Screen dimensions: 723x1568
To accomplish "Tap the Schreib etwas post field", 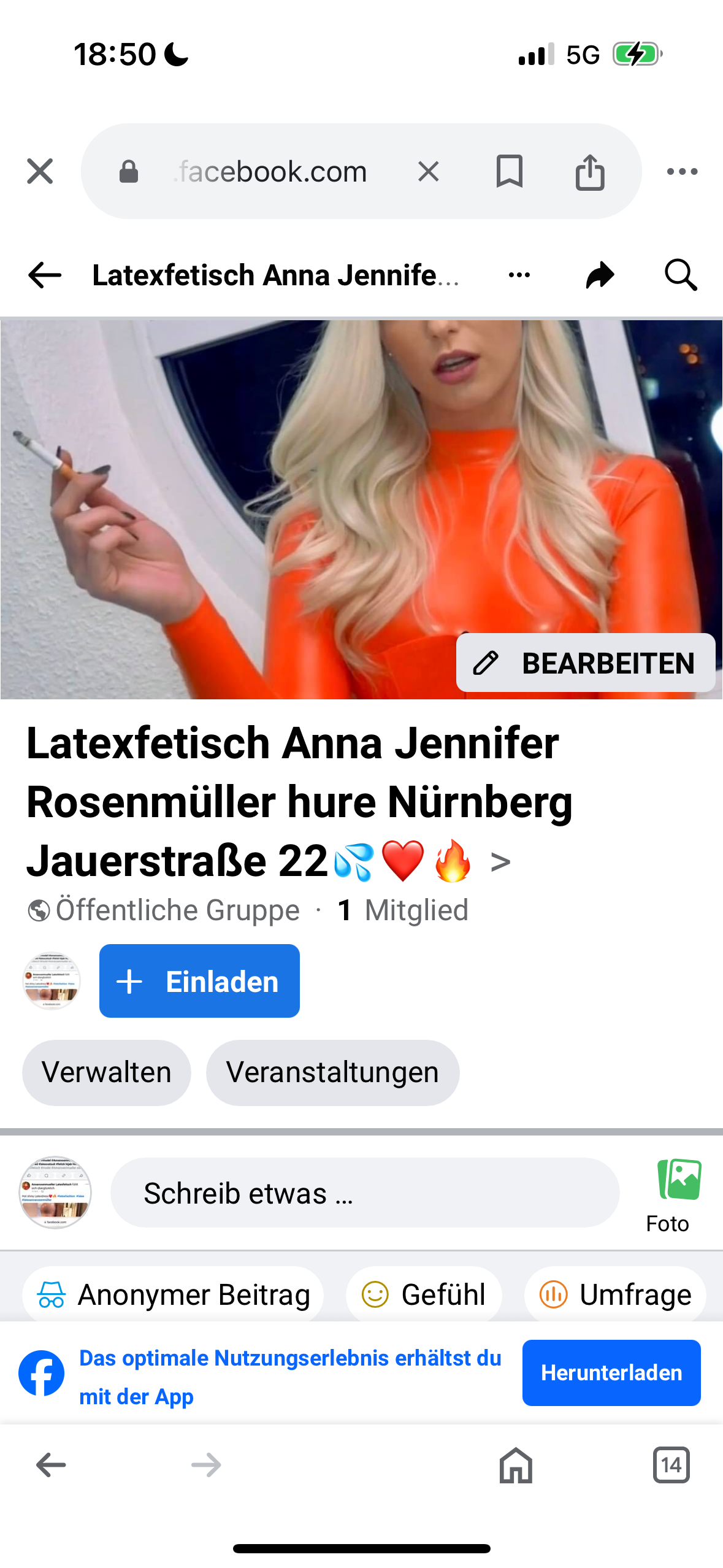I will pos(365,1193).
